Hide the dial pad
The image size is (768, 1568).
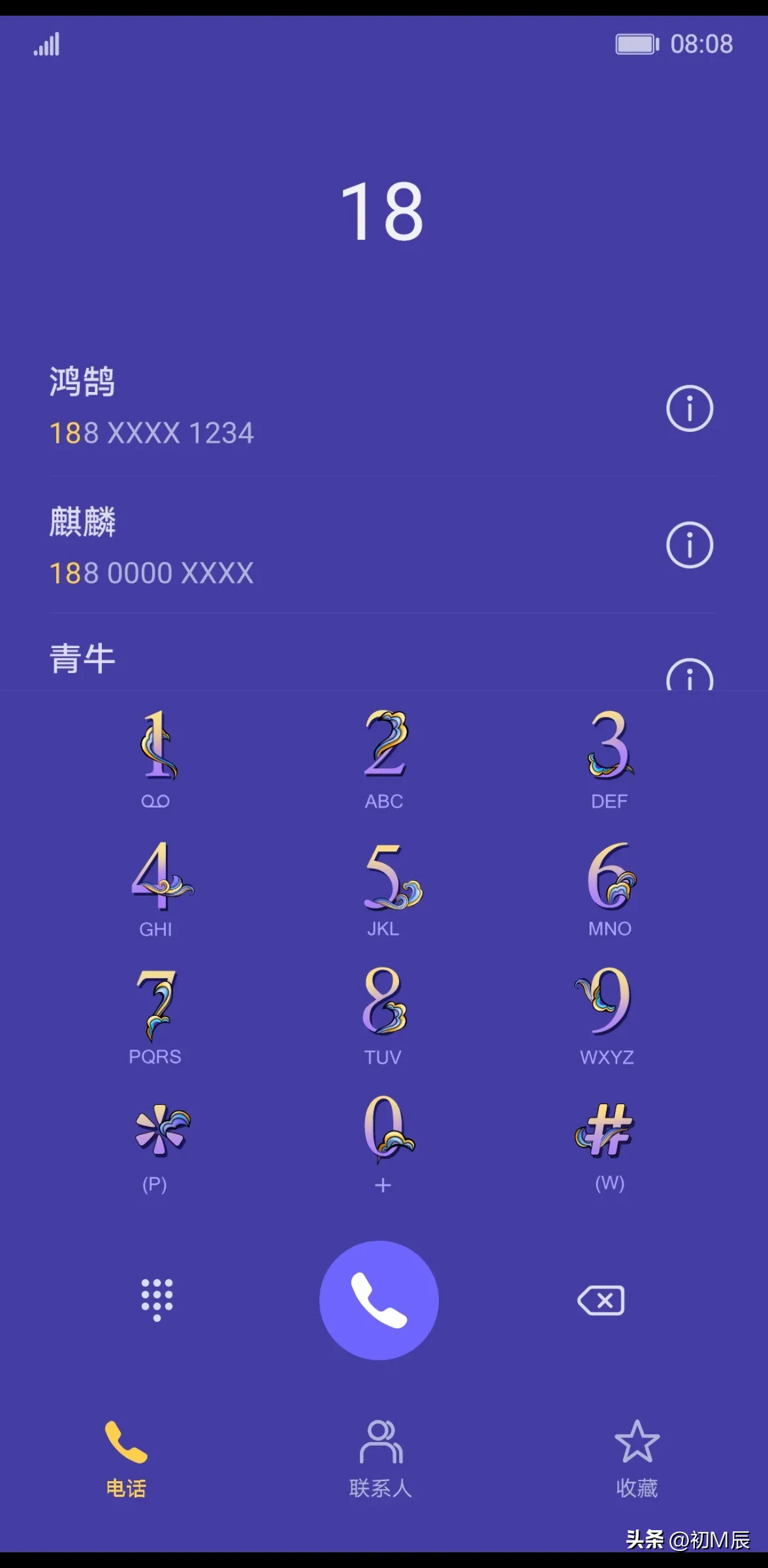[157, 1299]
